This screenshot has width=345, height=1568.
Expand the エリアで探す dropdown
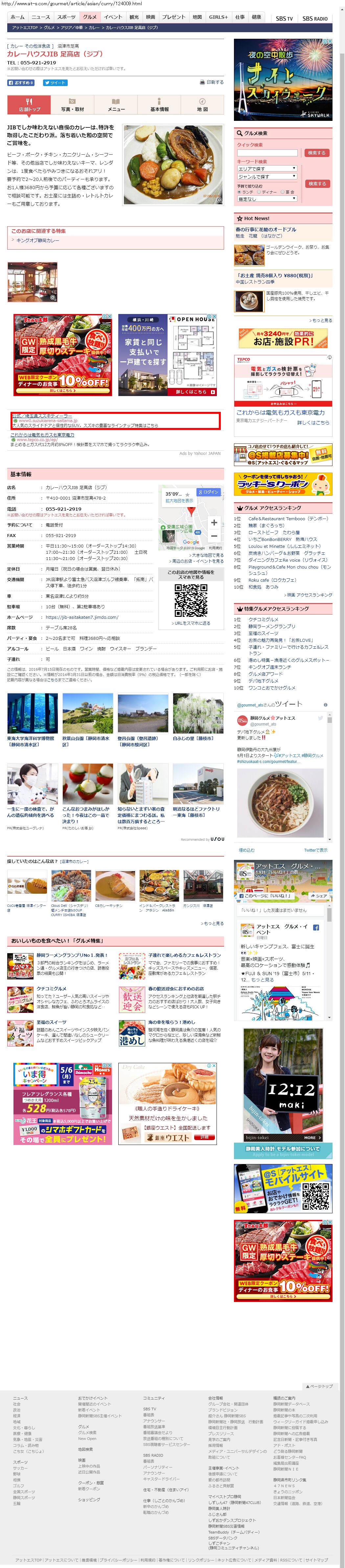tap(266, 168)
